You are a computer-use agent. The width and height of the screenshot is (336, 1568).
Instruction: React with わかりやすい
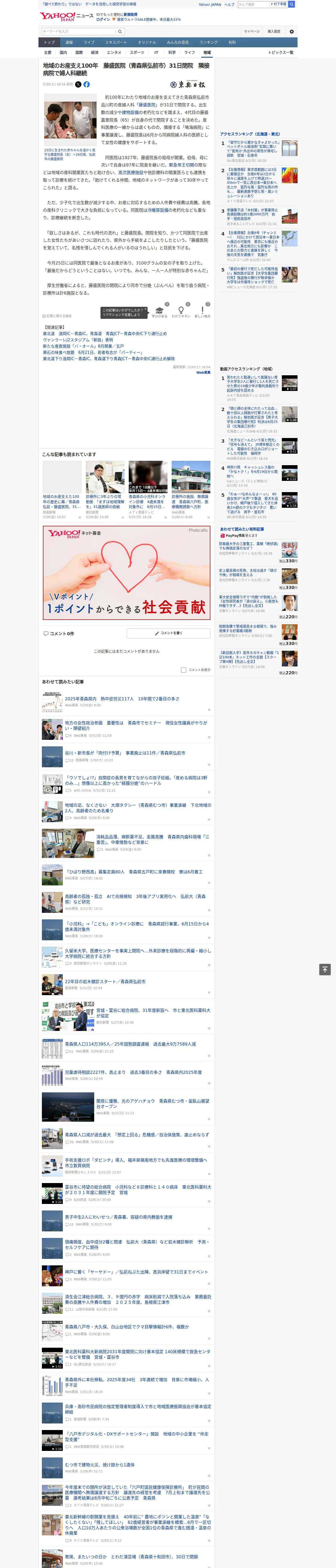[181, 312]
